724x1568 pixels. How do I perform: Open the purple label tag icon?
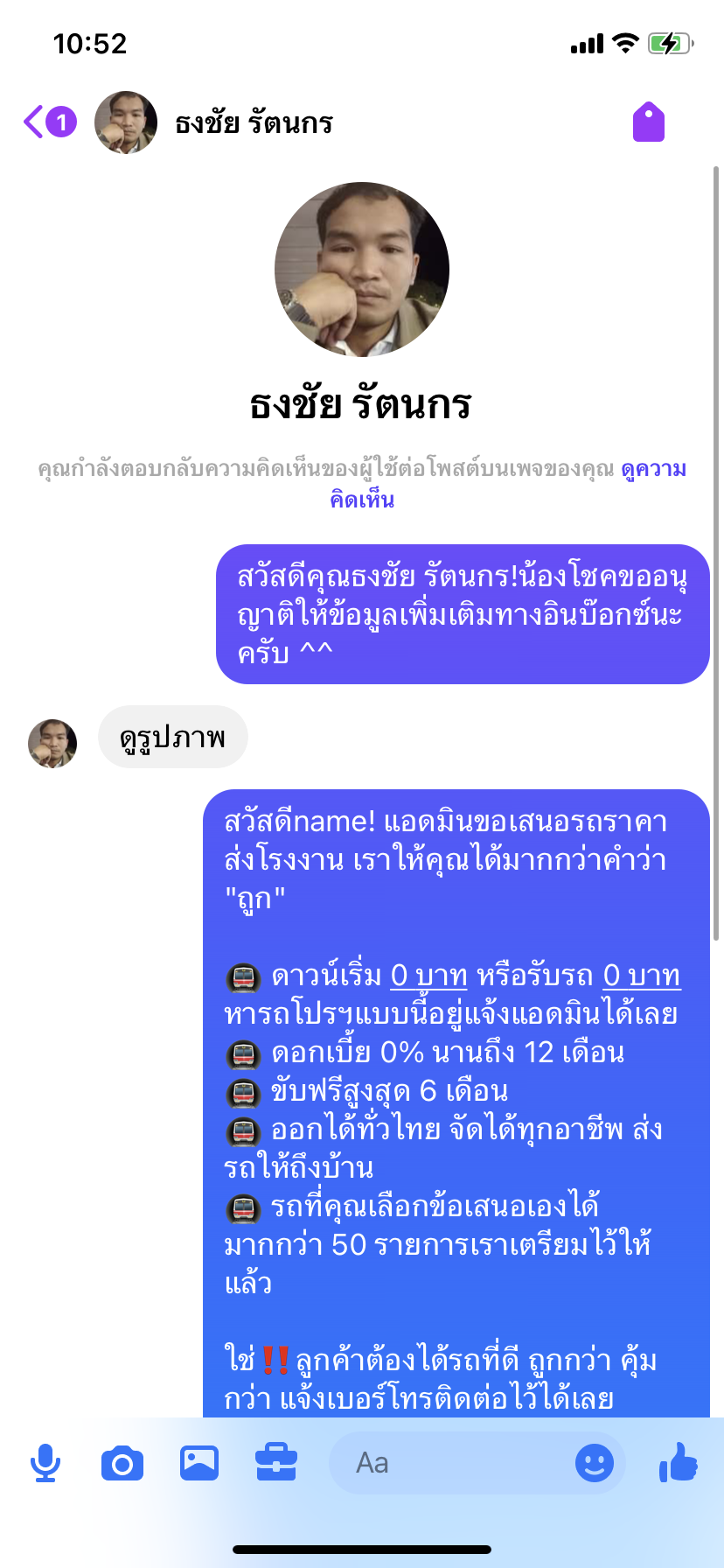[648, 122]
